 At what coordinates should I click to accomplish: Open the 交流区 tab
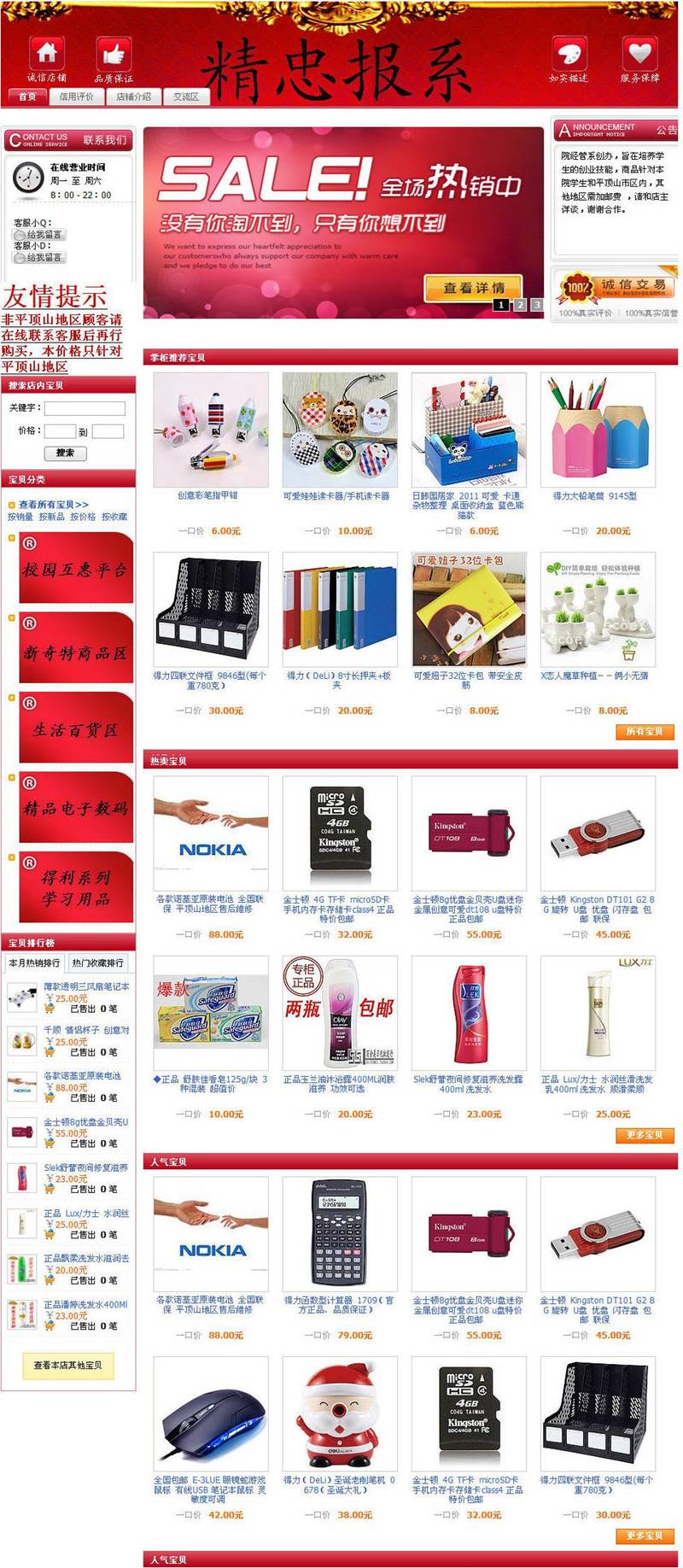point(186,97)
